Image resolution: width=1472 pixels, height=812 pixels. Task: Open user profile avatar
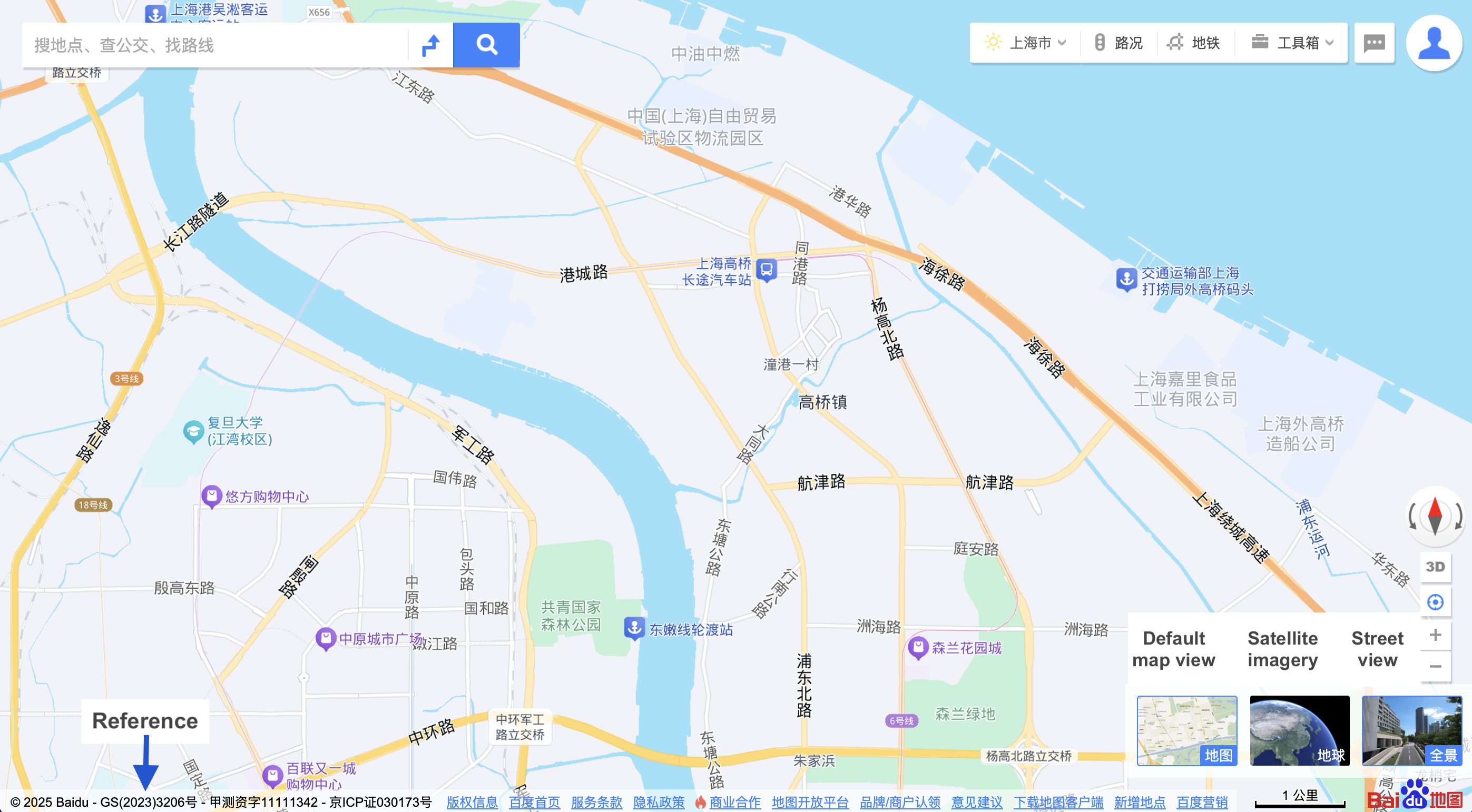tap(1434, 43)
